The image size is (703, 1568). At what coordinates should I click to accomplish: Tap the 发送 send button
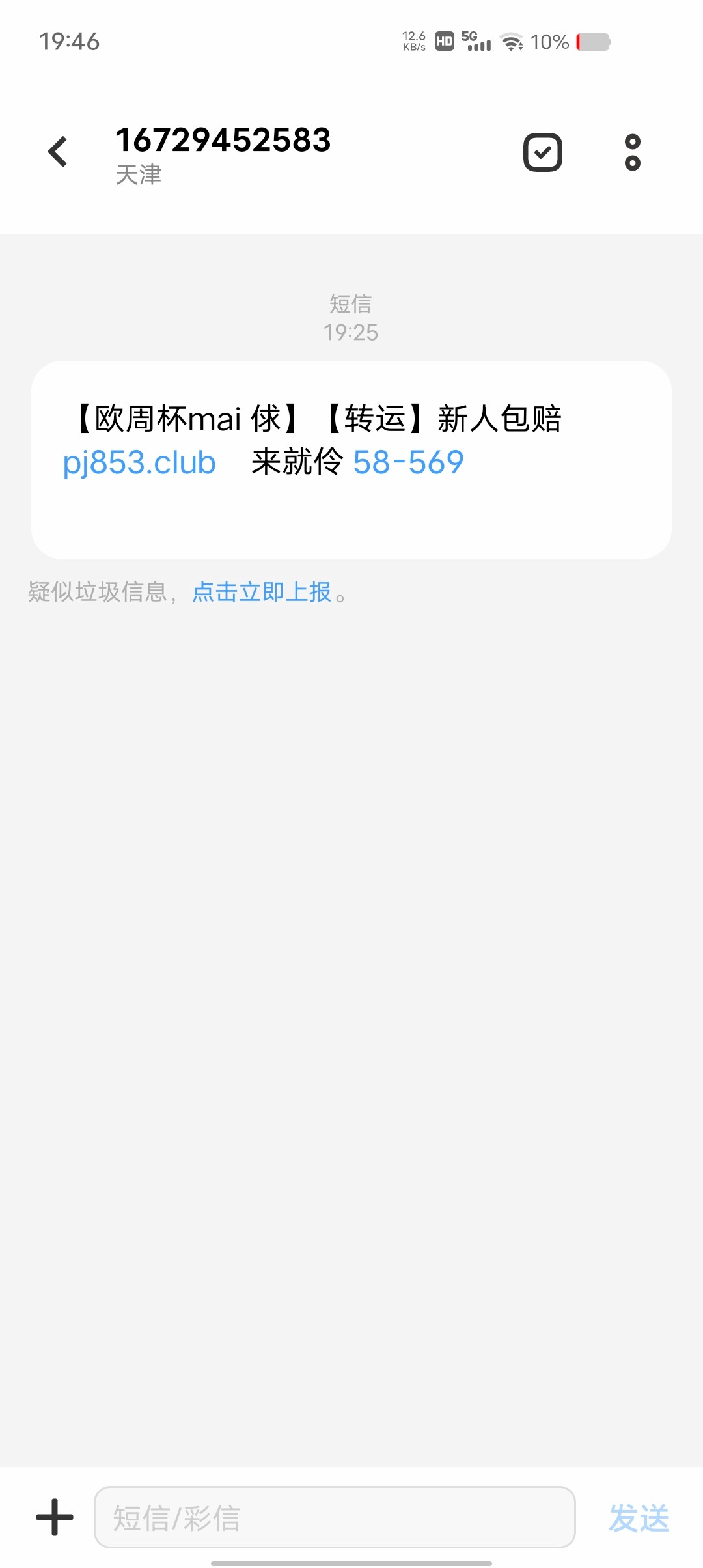coord(639,1517)
